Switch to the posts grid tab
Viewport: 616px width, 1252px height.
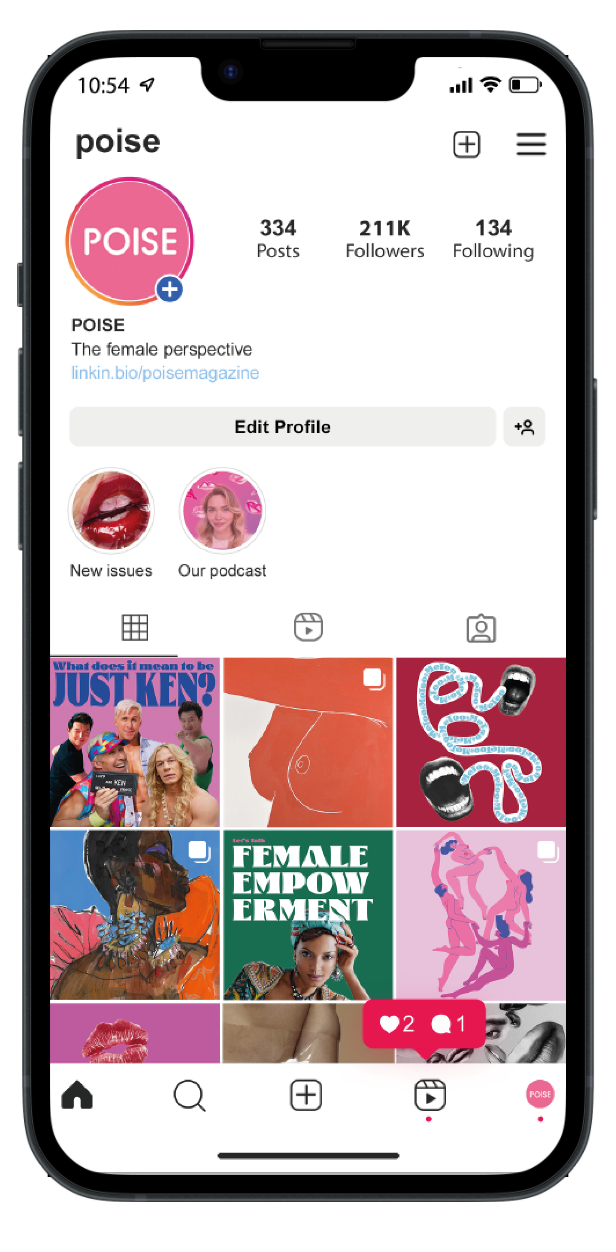[135, 628]
